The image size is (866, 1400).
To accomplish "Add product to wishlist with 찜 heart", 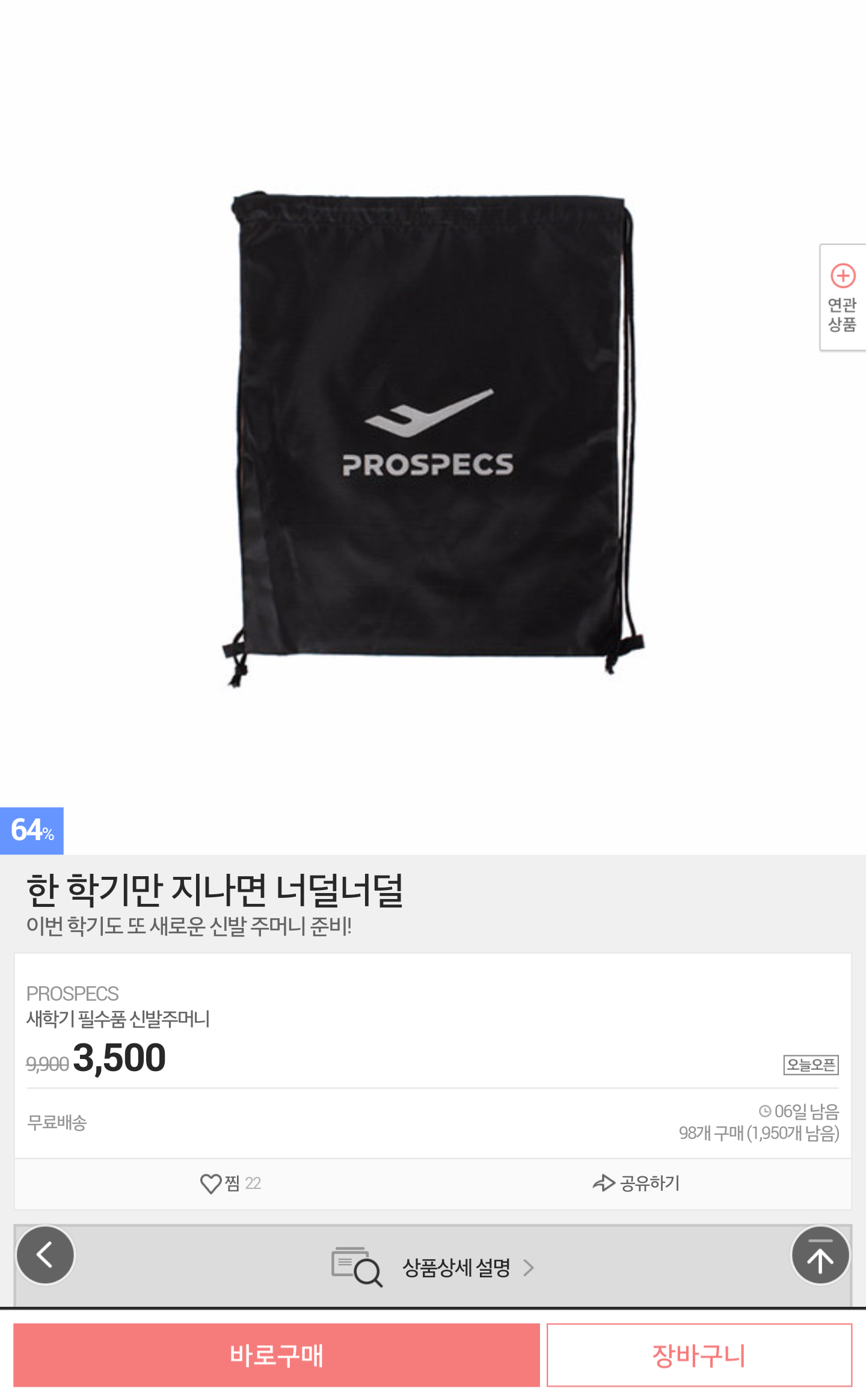I will click(230, 1183).
